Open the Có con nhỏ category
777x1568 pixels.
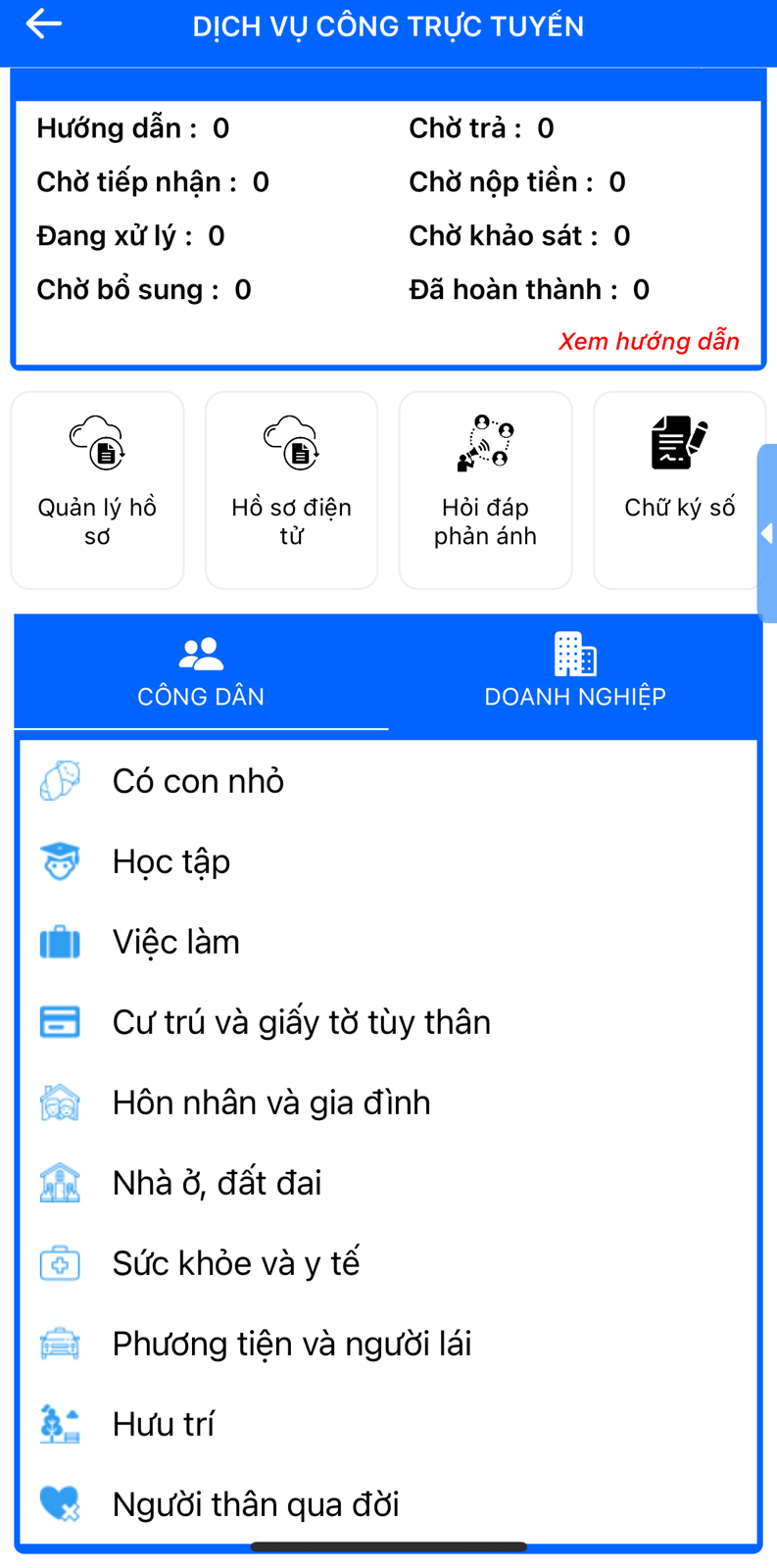(x=198, y=781)
